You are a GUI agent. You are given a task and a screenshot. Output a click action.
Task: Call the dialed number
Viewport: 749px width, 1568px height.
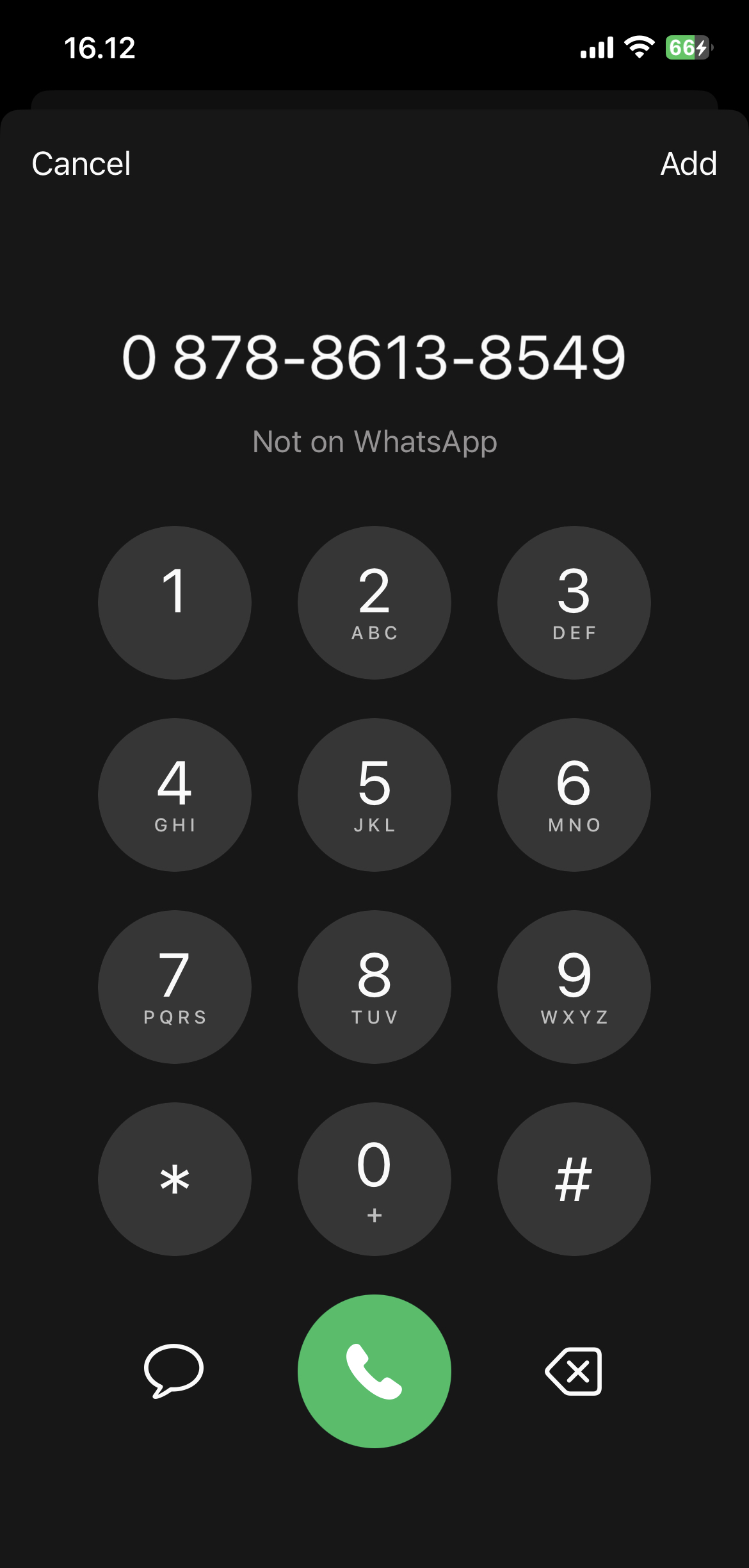(374, 1371)
